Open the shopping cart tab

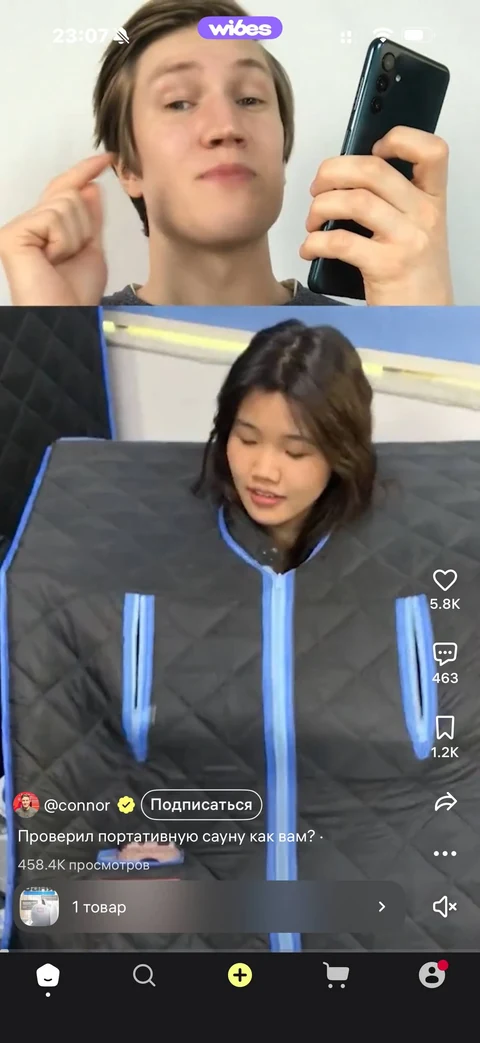[336, 976]
